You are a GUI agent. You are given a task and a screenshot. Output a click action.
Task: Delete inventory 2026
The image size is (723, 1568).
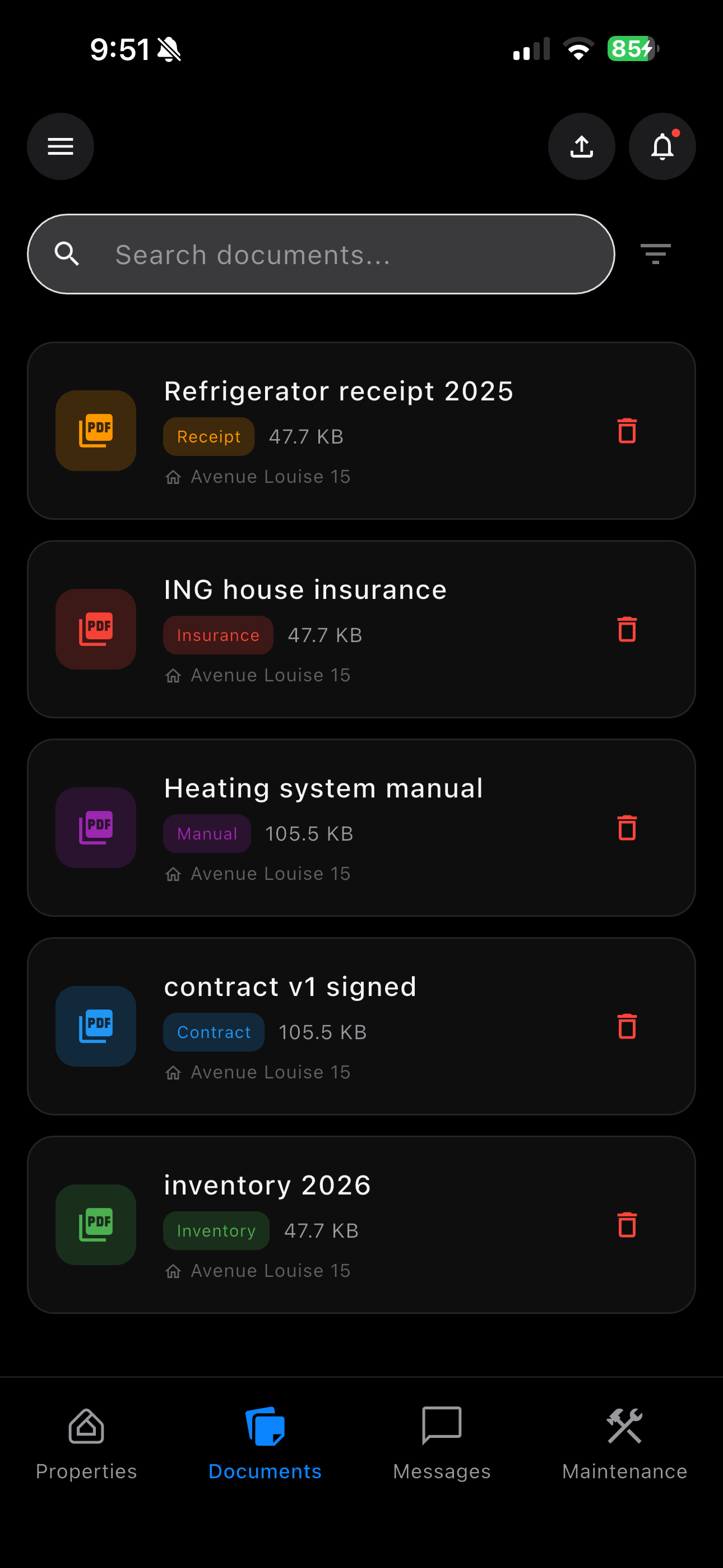pos(627,1224)
